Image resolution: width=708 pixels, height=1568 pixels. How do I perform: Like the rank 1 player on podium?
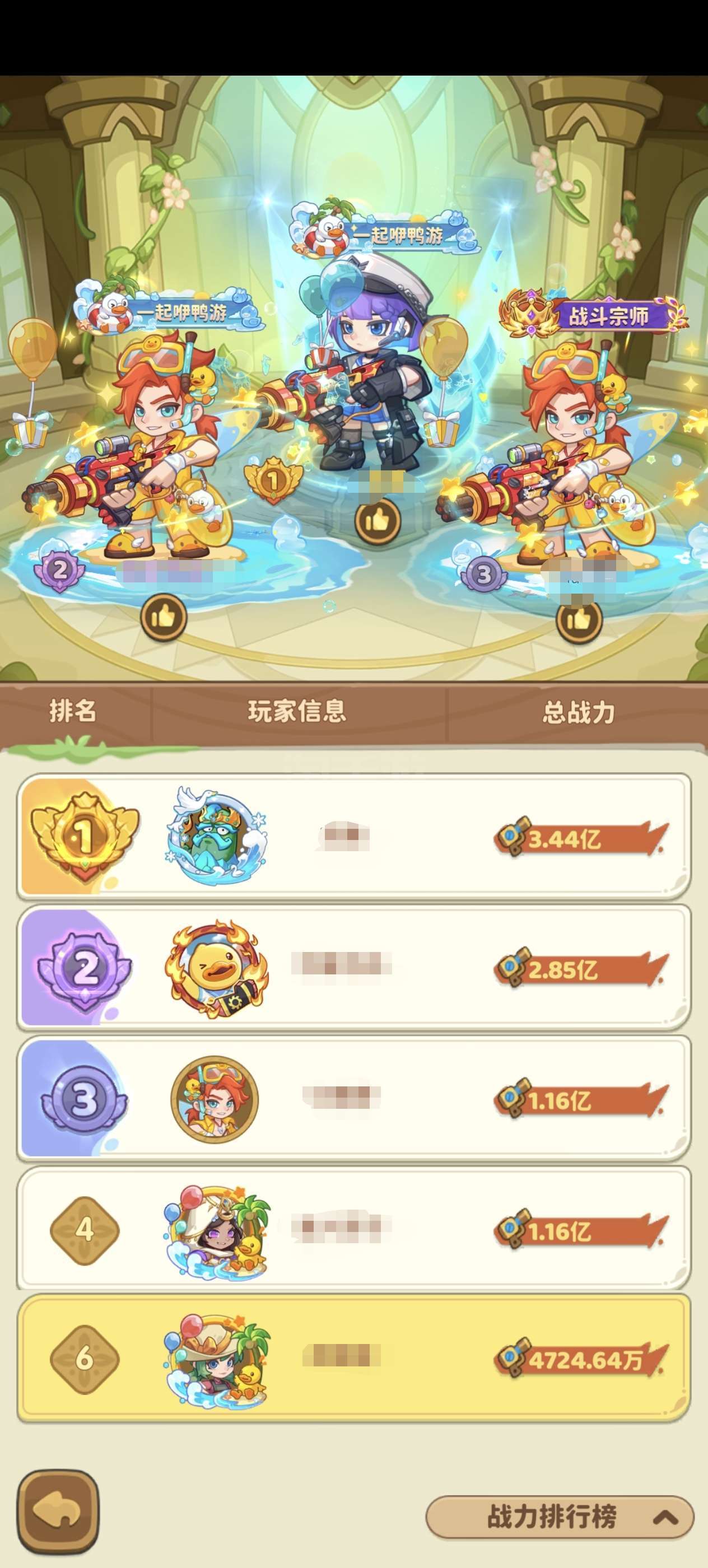pyautogui.click(x=378, y=520)
